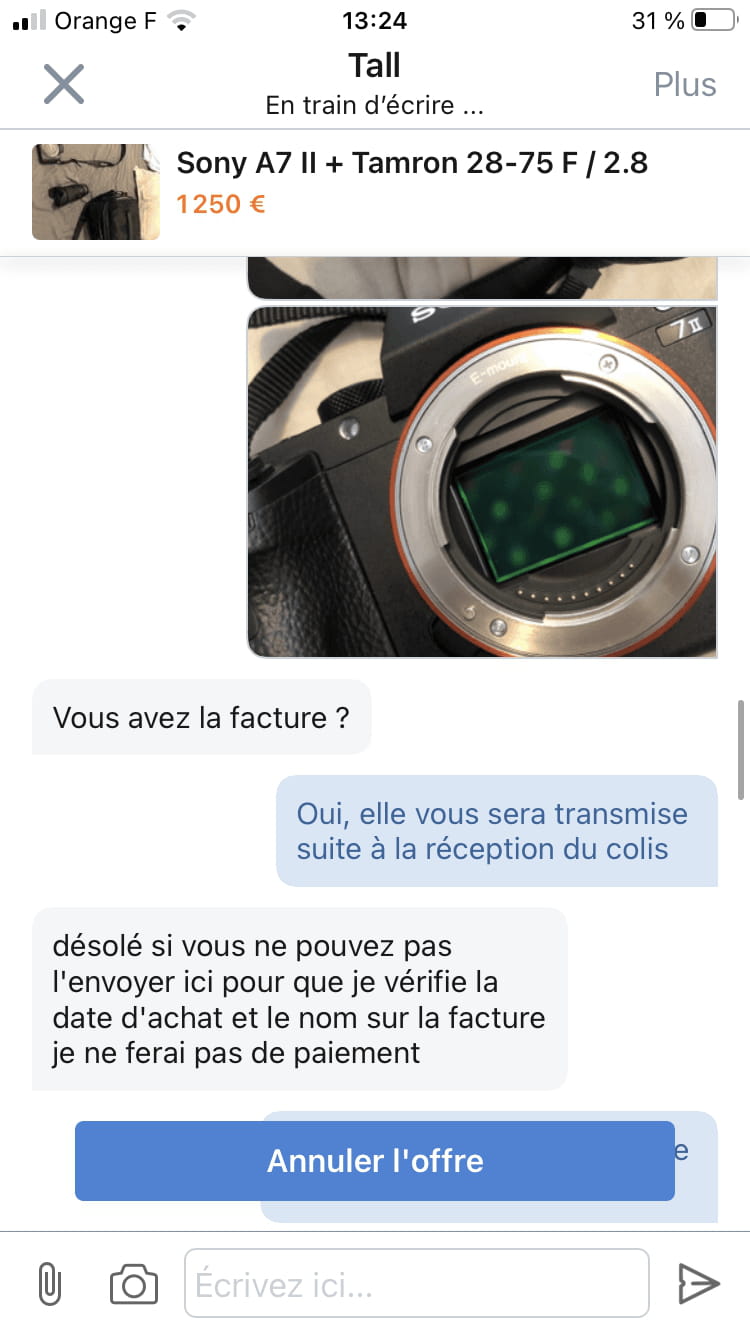750x1334 pixels.
Task: Open the camera to send a photo
Action: coord(134,1283)
